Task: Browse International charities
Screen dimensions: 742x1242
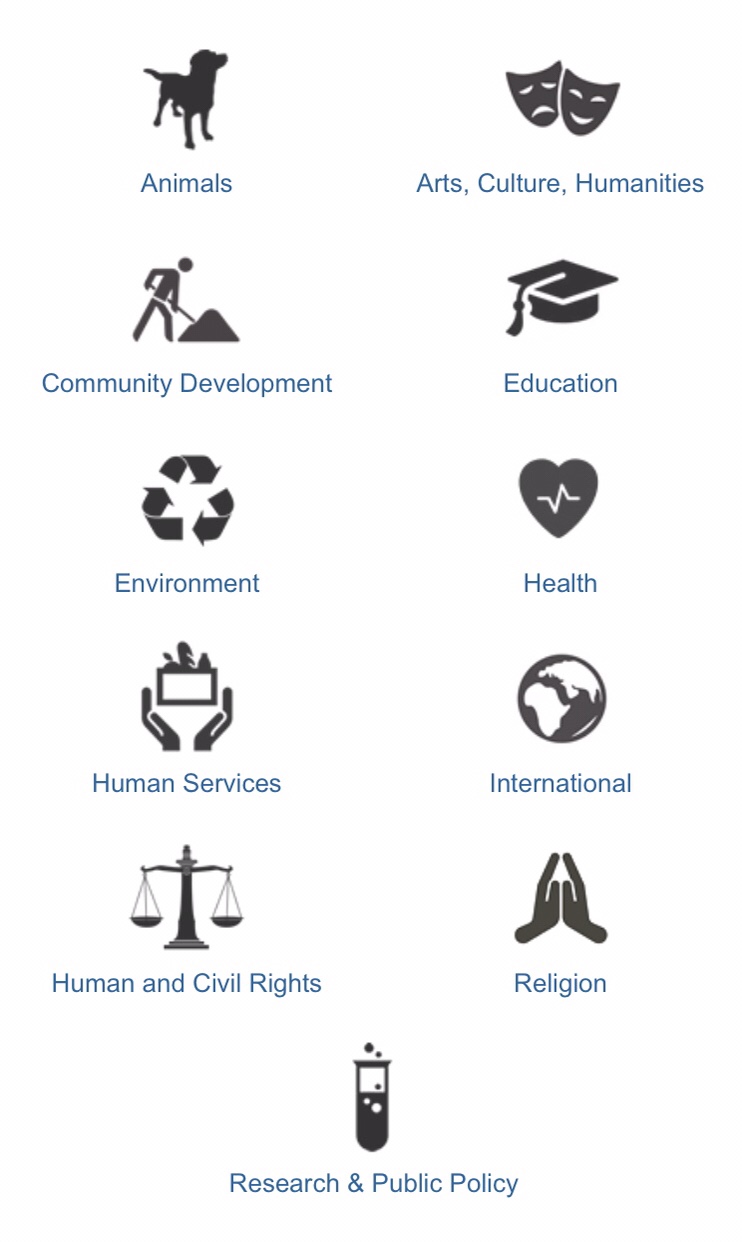Action: pyautogui.click(x=560, y=783)
